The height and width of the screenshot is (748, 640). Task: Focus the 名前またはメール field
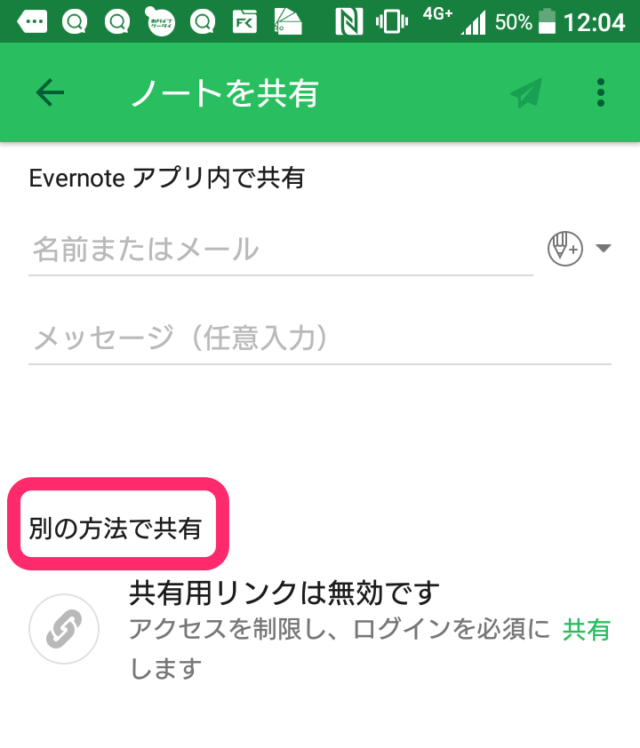coord(280,249)
